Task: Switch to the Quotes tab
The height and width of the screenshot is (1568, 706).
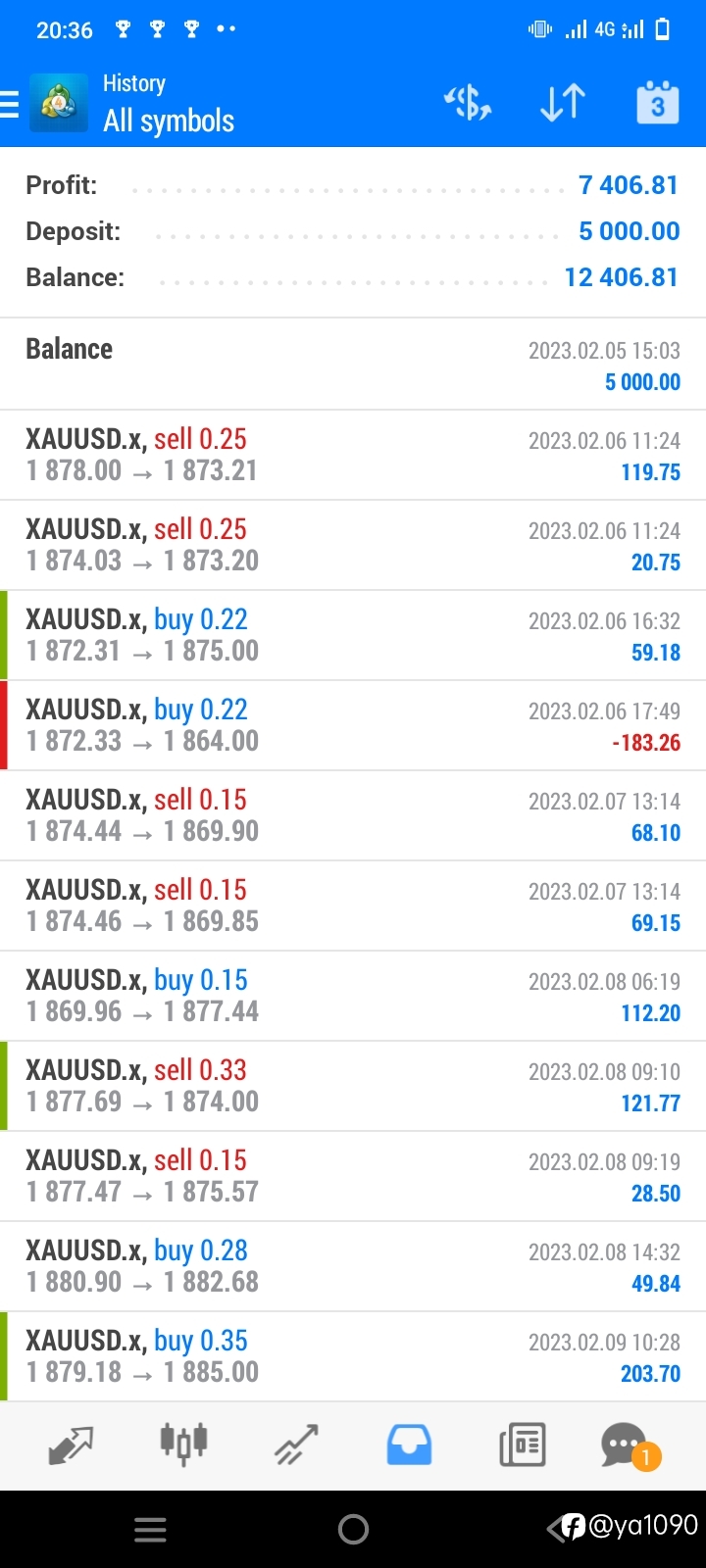Action: tap(71, 1445)
